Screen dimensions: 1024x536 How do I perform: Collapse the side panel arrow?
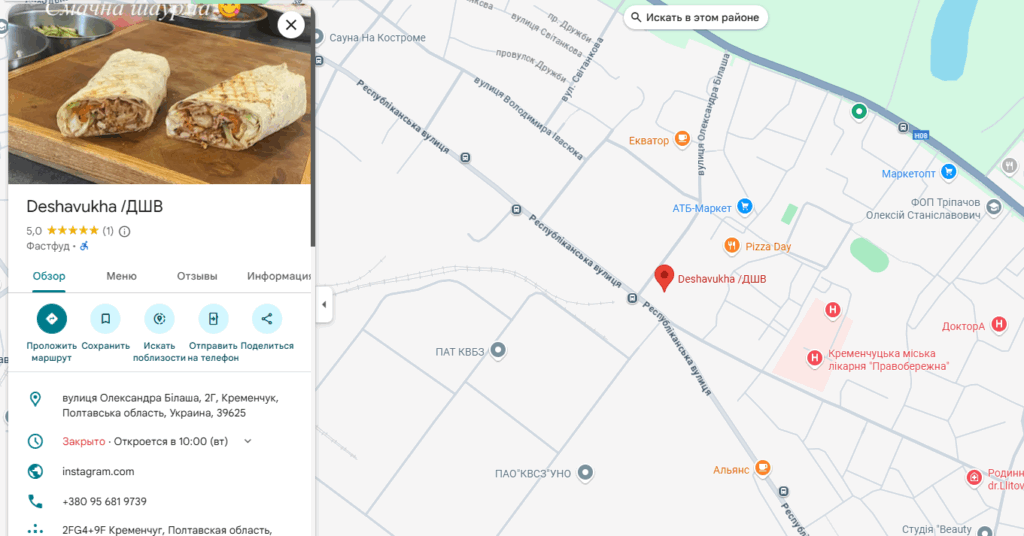click(x=324, y=305)
